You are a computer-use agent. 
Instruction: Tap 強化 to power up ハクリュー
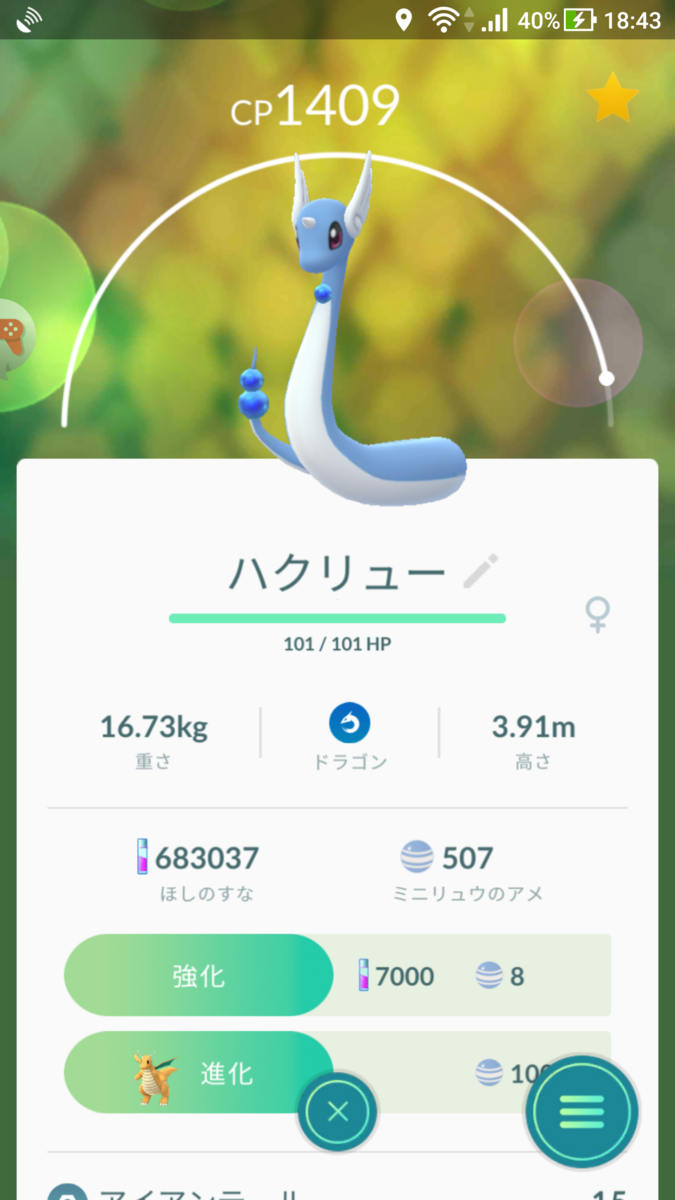coord(198,976)
